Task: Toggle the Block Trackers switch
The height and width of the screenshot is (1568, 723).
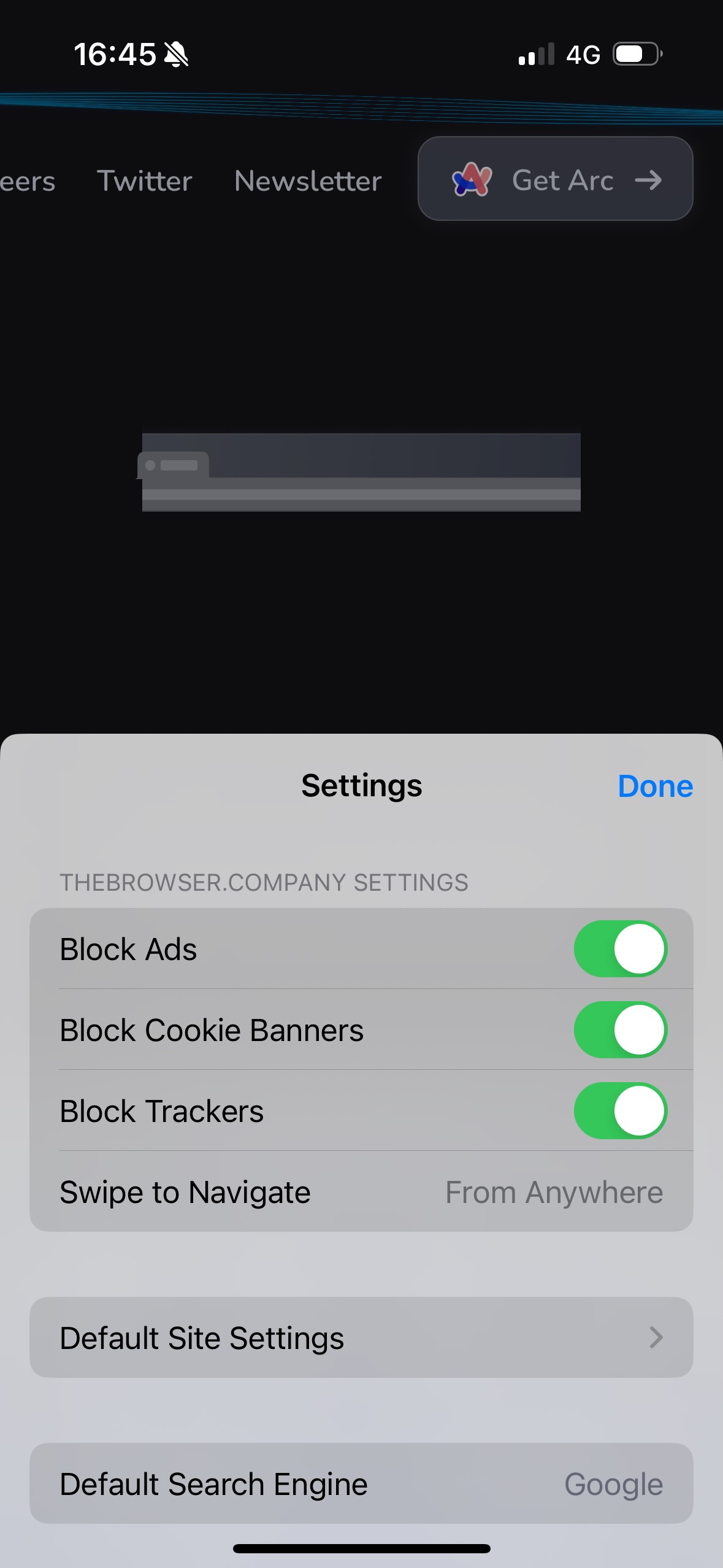Action: click(x=621, y=1111)
